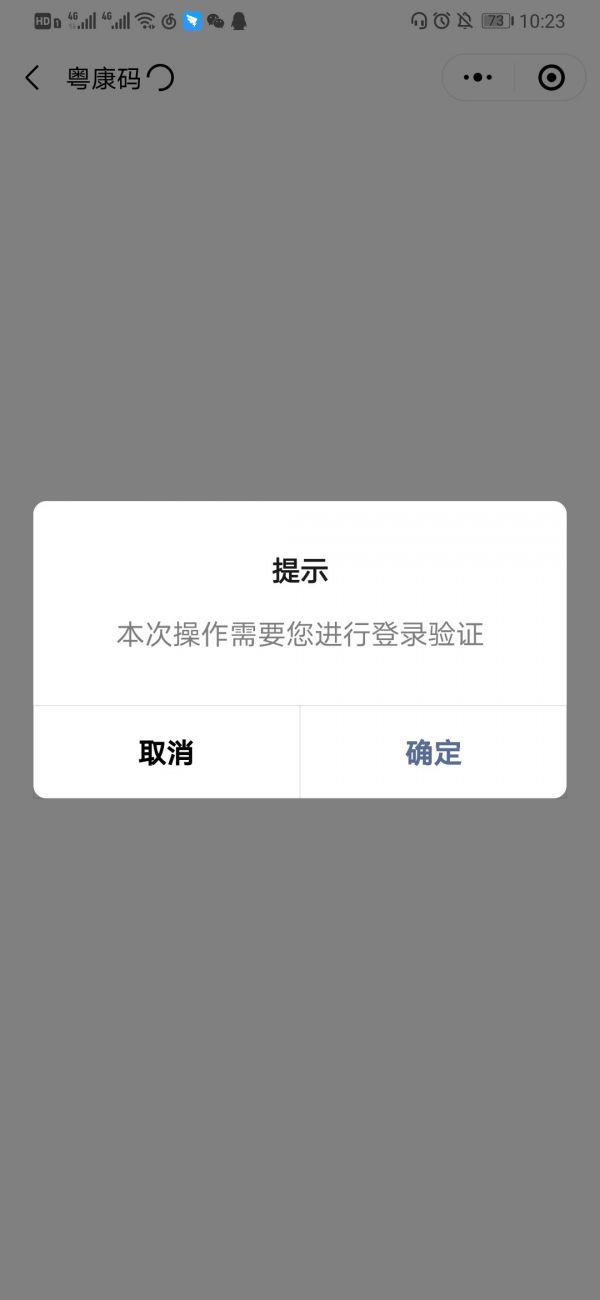The image size is (600, 1300).
Task: Tap 取消 to cancel the prompt
Action: pyautogui.click(x=166, y=752)
